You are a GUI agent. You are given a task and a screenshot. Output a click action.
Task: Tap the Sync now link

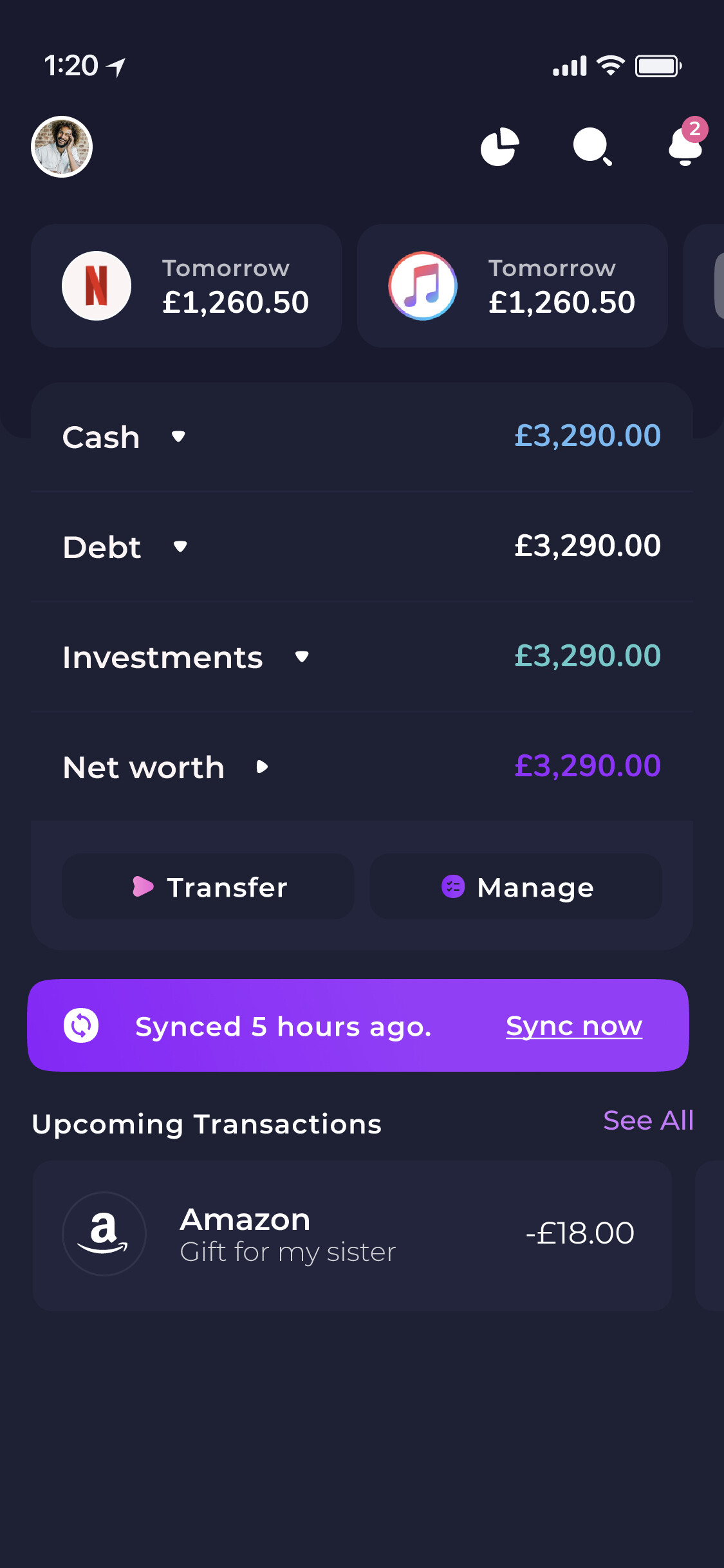coord(573,1025)
